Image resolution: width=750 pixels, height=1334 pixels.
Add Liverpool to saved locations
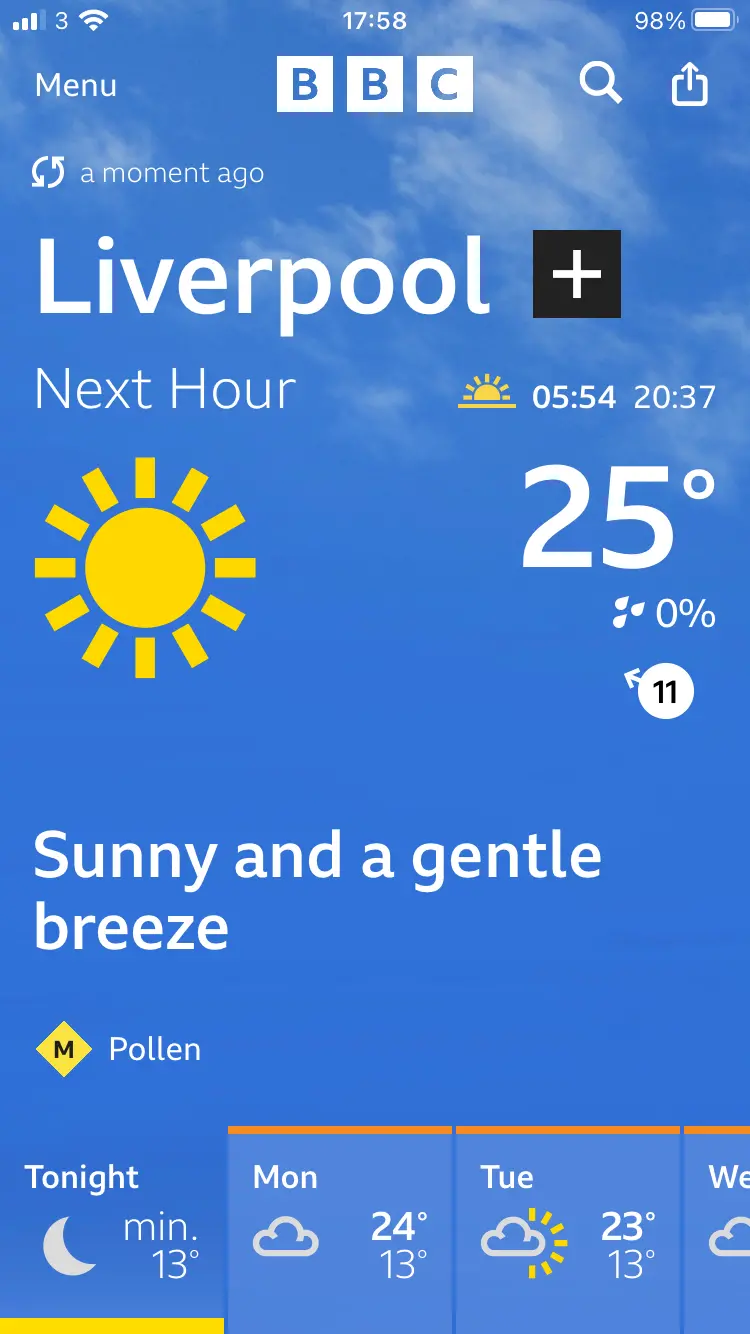(576, 274)
